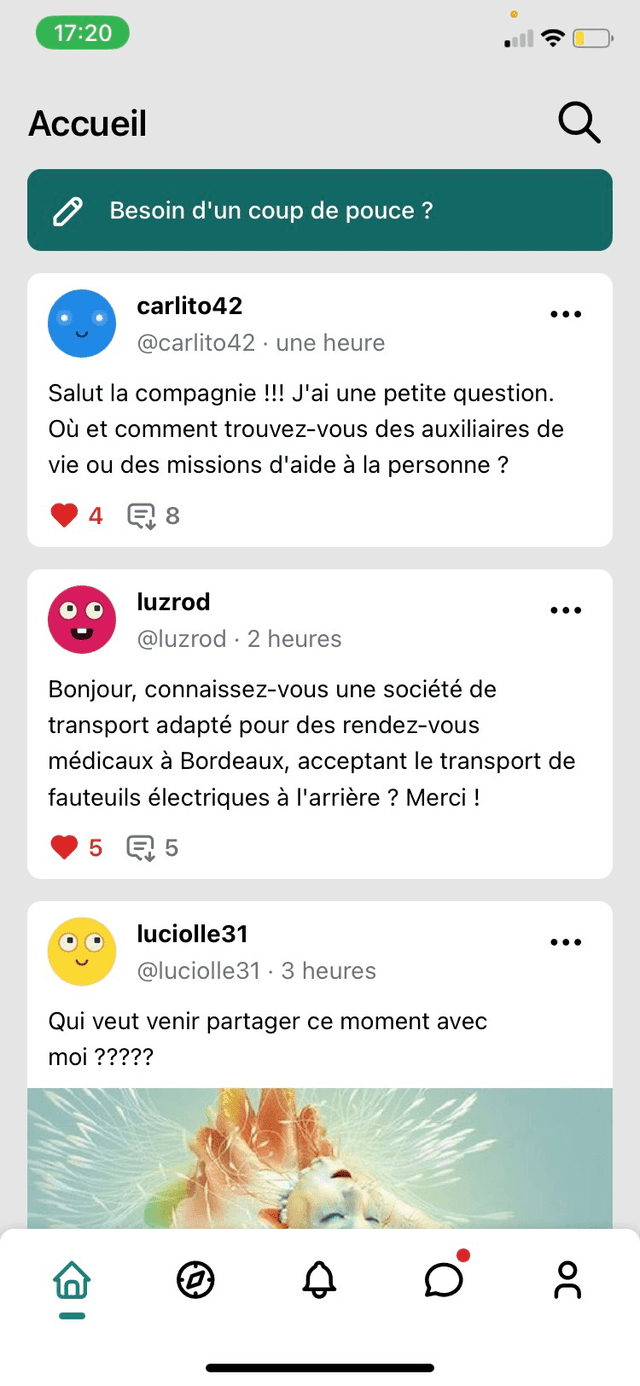The image size is (640, 1386).
Task: Tap "Besoin d'un coup de pouce ?" banner
Action: pyautogui.click(x=320, y=210)
